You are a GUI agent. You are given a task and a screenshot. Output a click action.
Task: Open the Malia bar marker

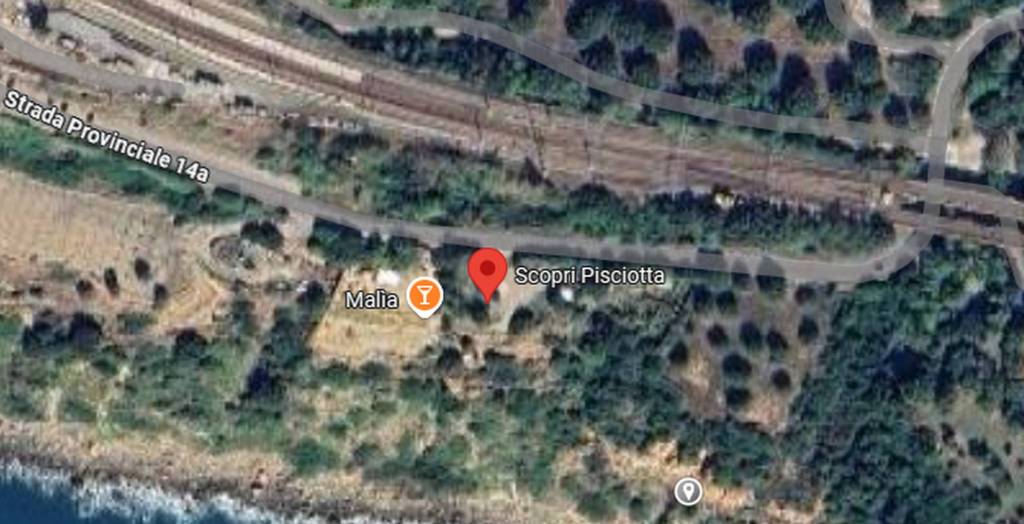coord(425,295)
